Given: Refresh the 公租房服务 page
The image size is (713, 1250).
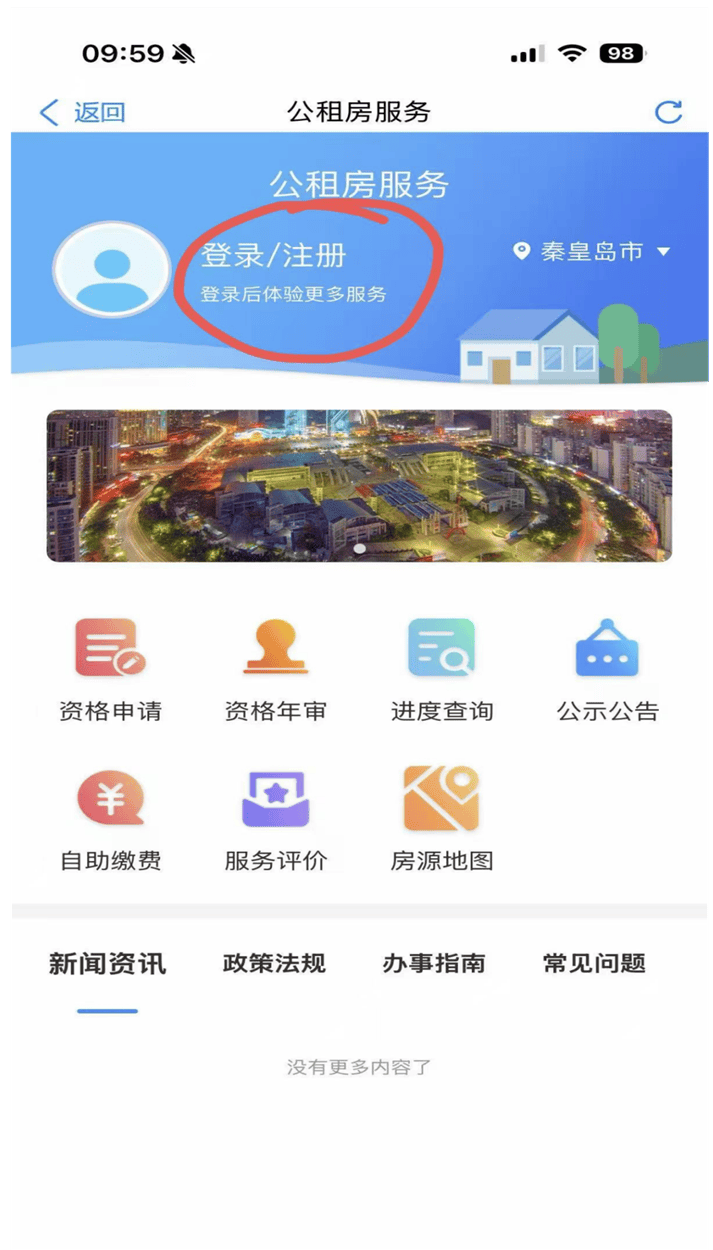Looking at the screenshot, I should point(668,112).
